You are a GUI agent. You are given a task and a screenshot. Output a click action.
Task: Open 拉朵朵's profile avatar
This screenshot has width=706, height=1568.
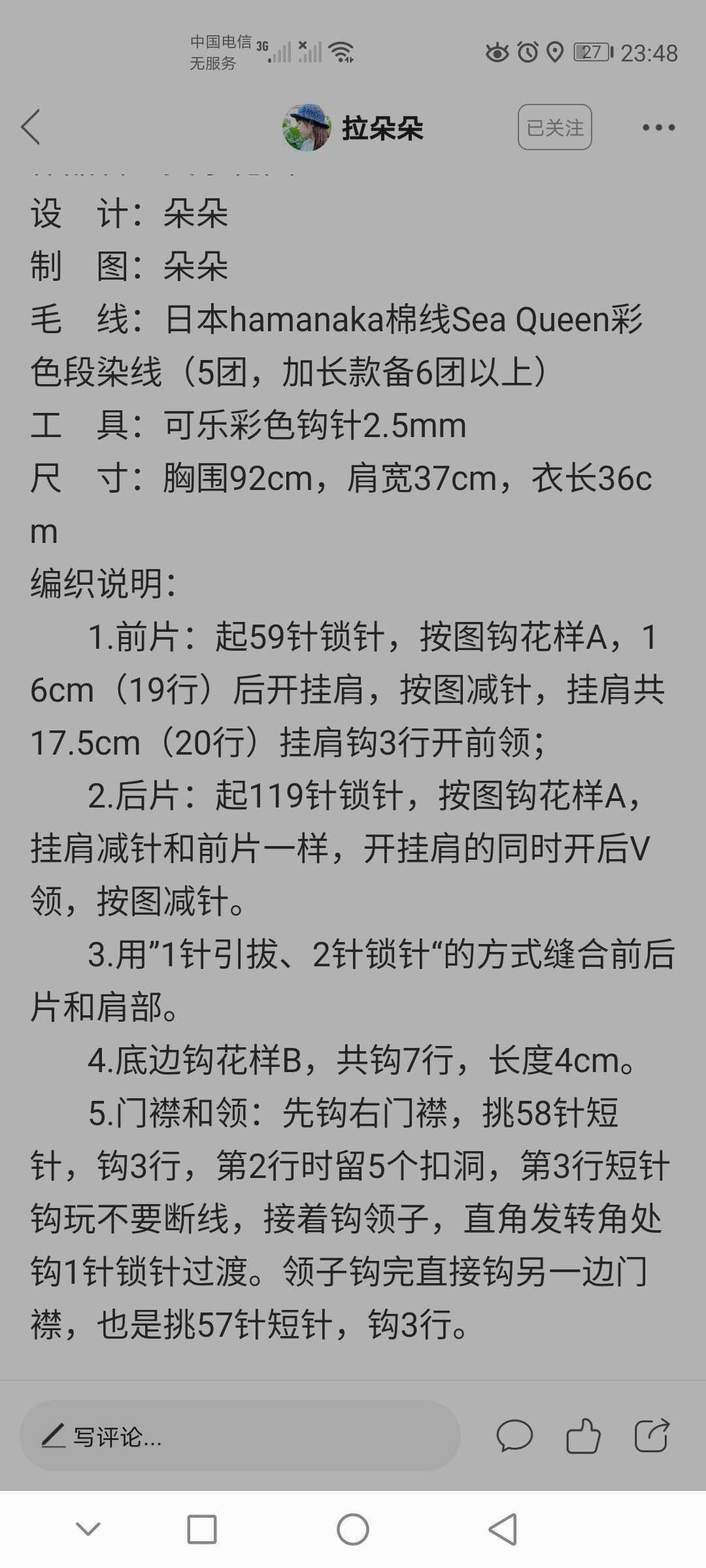tap(306, 127)
